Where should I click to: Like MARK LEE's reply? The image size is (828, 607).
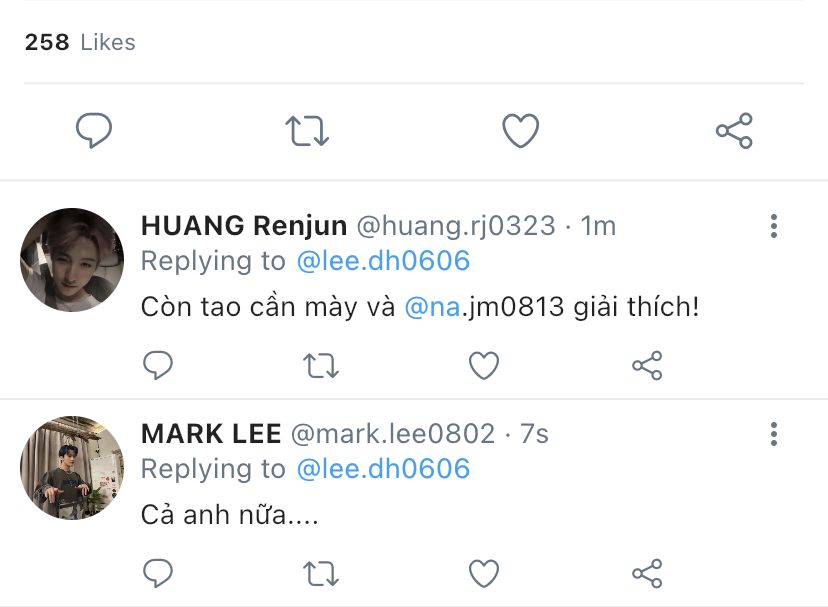click(484, 573)
